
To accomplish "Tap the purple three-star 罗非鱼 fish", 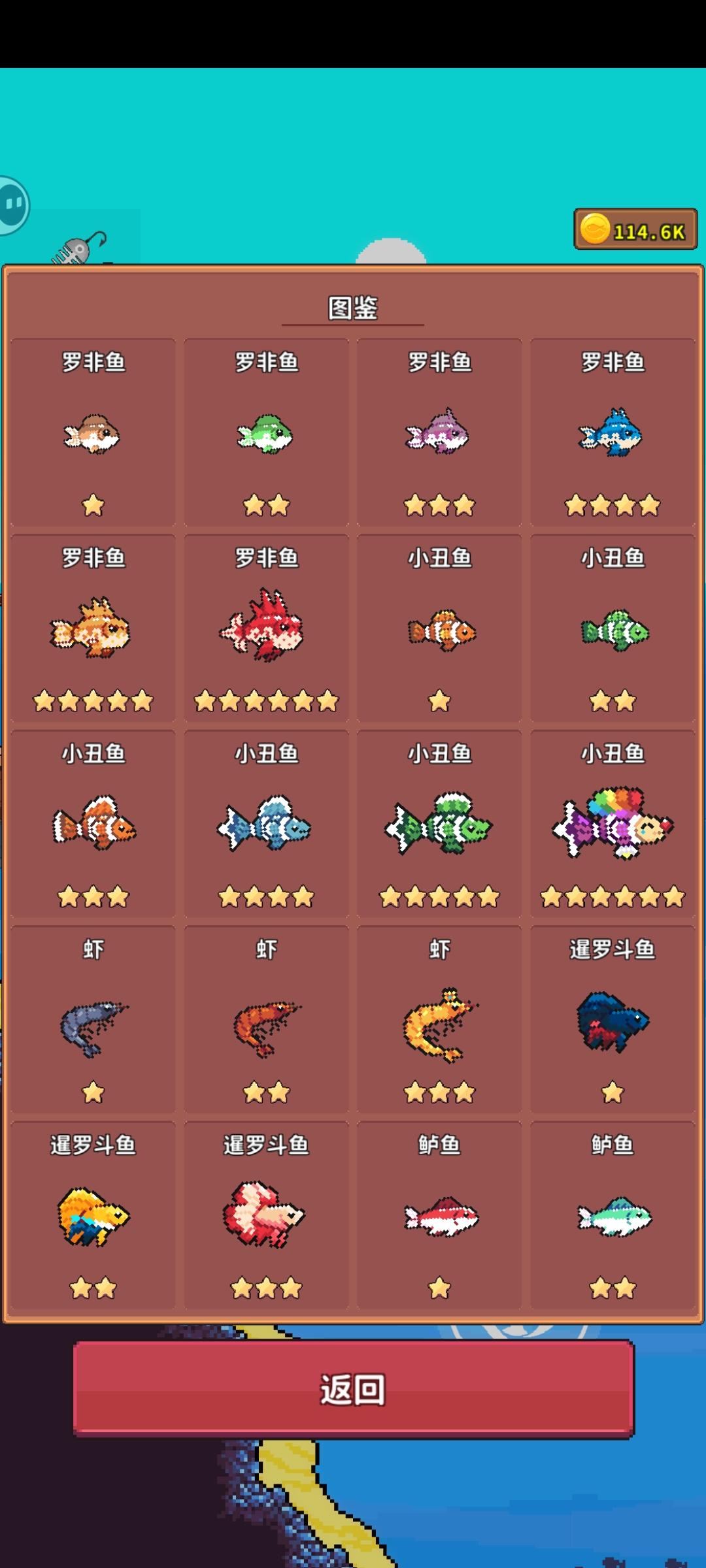I will coord(439,434).
